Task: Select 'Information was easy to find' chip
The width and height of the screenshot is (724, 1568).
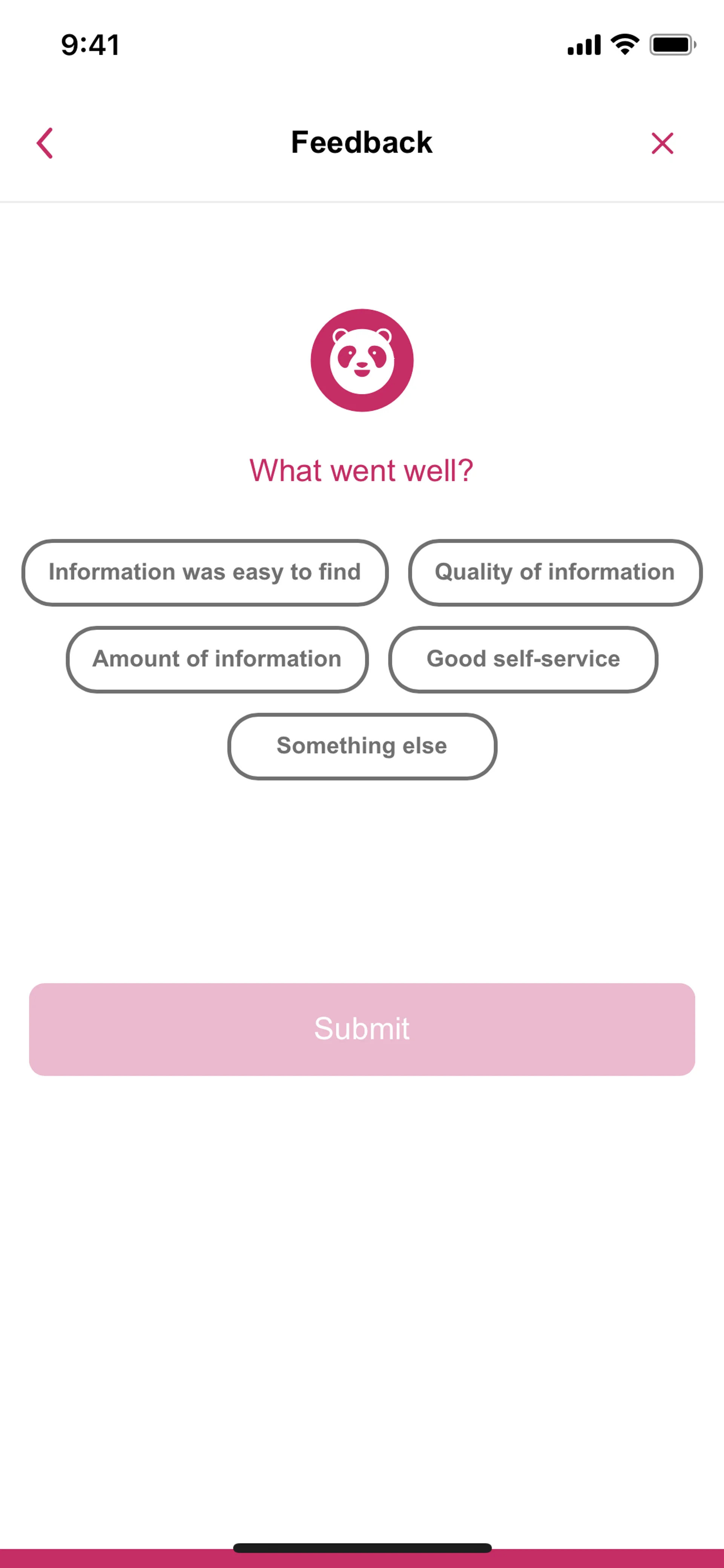Action: pos(205,572)
